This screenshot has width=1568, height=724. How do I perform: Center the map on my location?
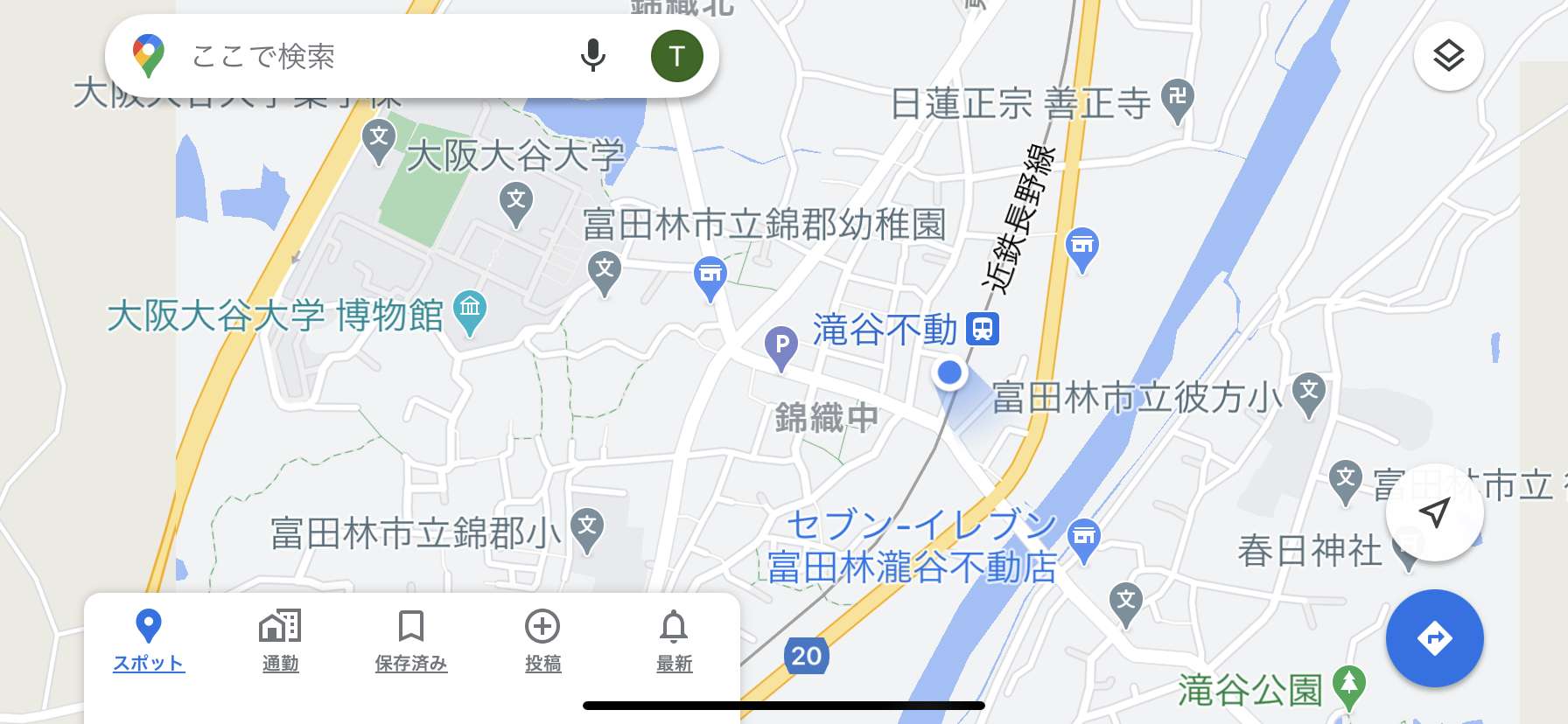1434,512
